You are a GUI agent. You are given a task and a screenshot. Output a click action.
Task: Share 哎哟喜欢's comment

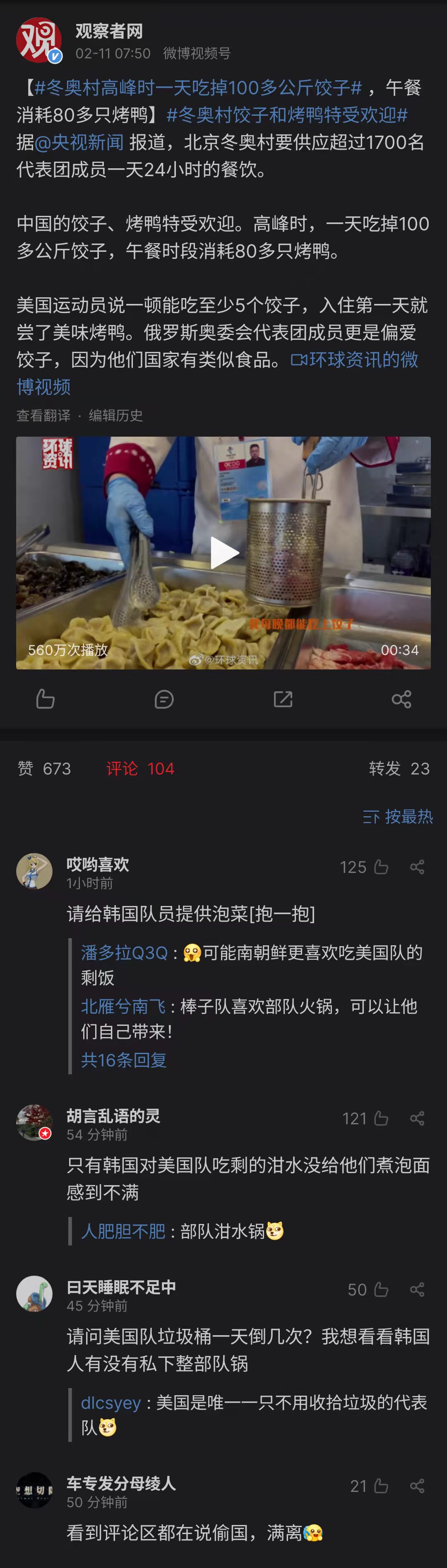tap(417, 867)
